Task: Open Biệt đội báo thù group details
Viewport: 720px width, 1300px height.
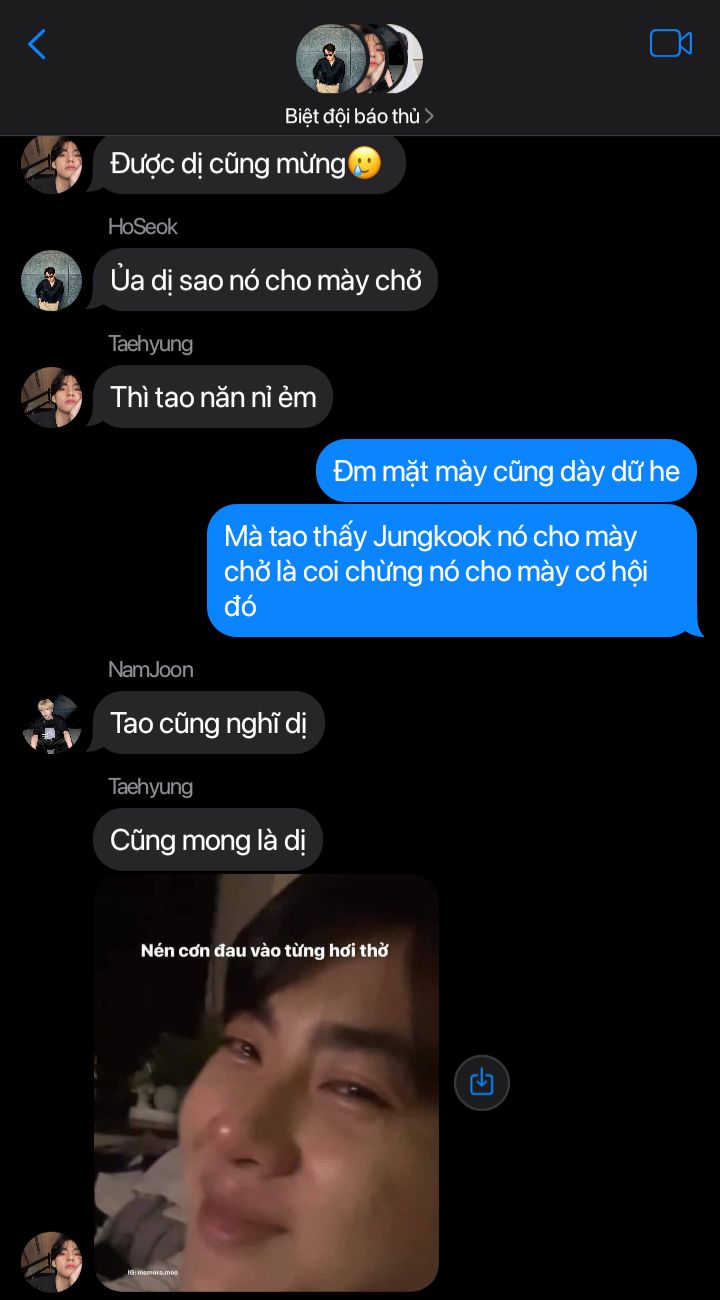Action: tap(358, 116)
